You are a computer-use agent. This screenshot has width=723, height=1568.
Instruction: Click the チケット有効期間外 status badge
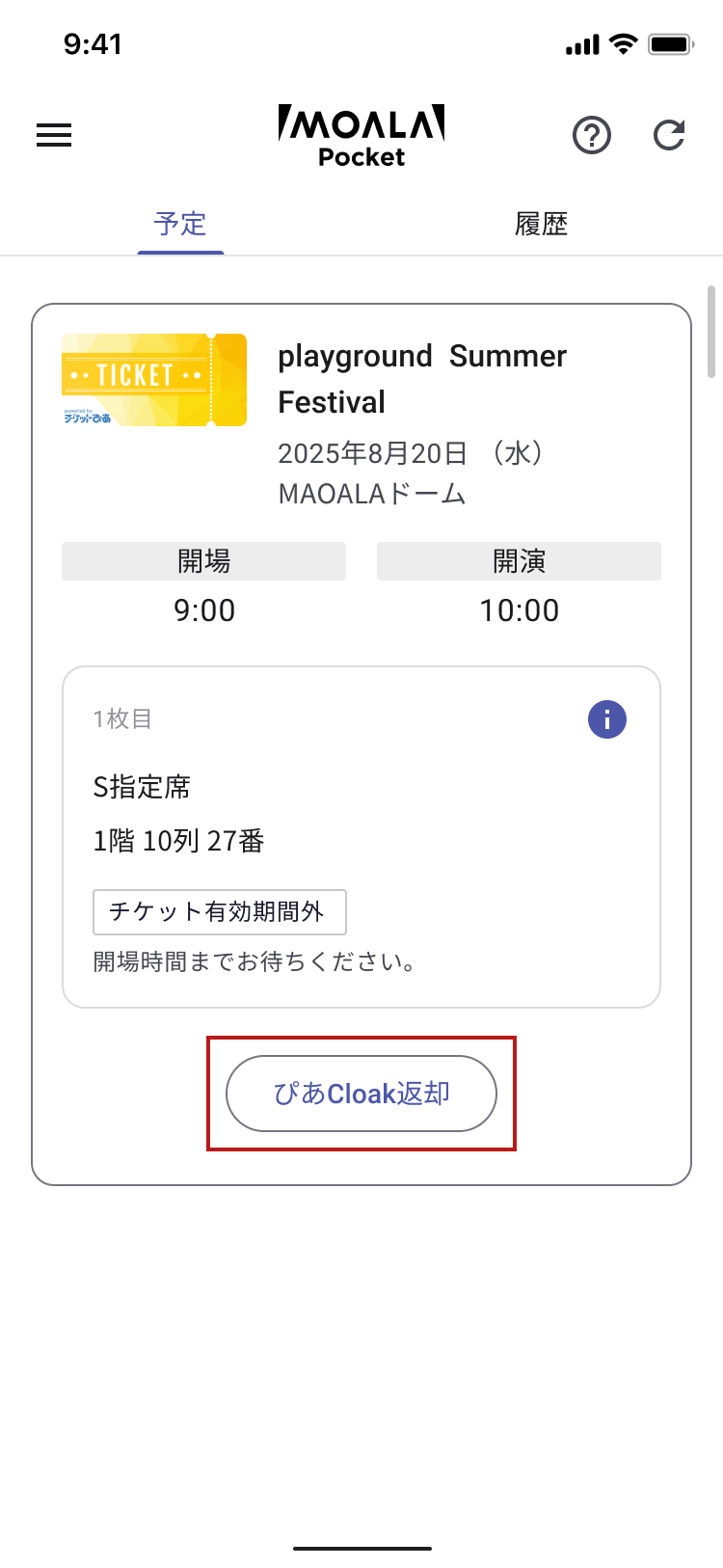219,912
